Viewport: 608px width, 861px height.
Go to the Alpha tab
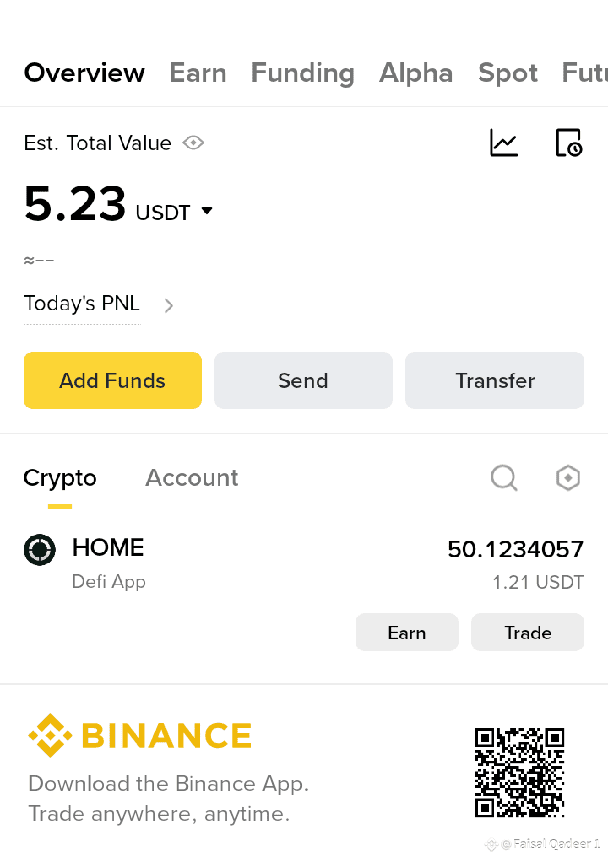pos(415,73)
